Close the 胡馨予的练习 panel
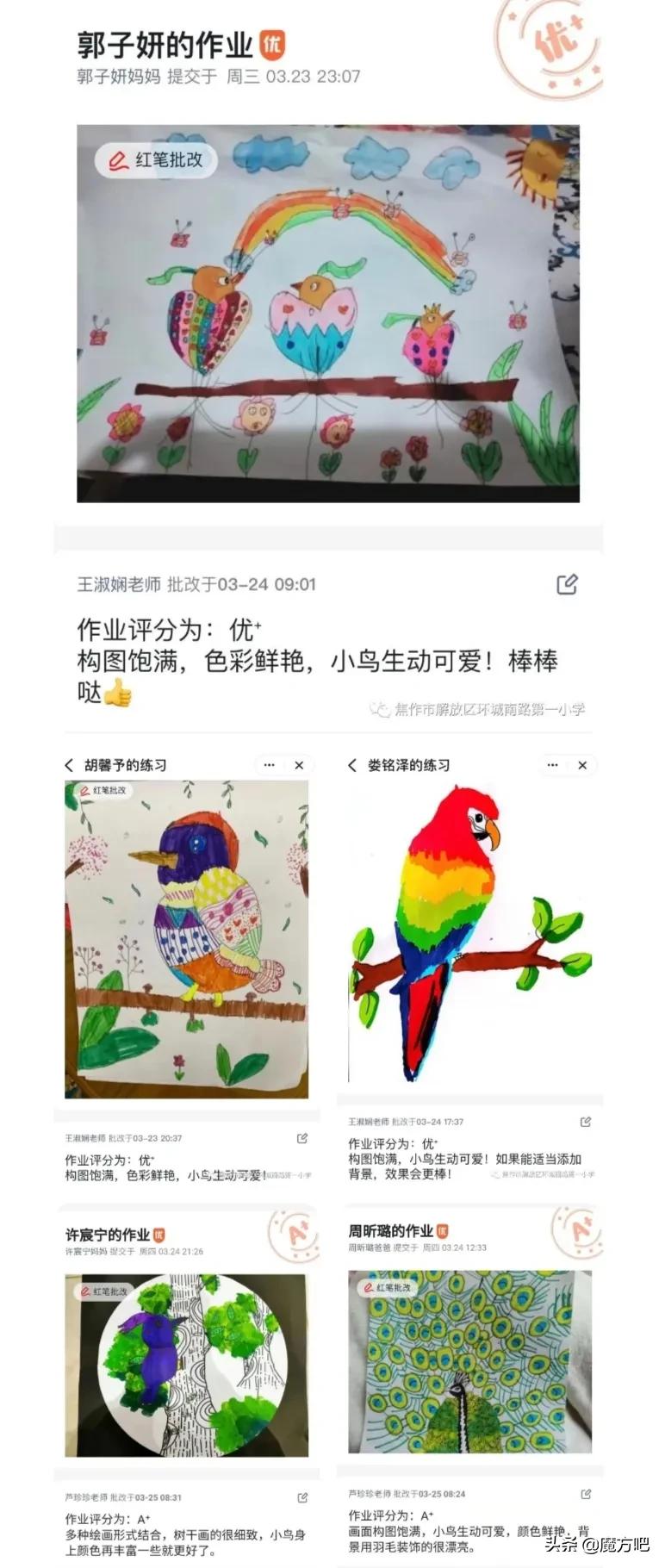 pos(298,764)
